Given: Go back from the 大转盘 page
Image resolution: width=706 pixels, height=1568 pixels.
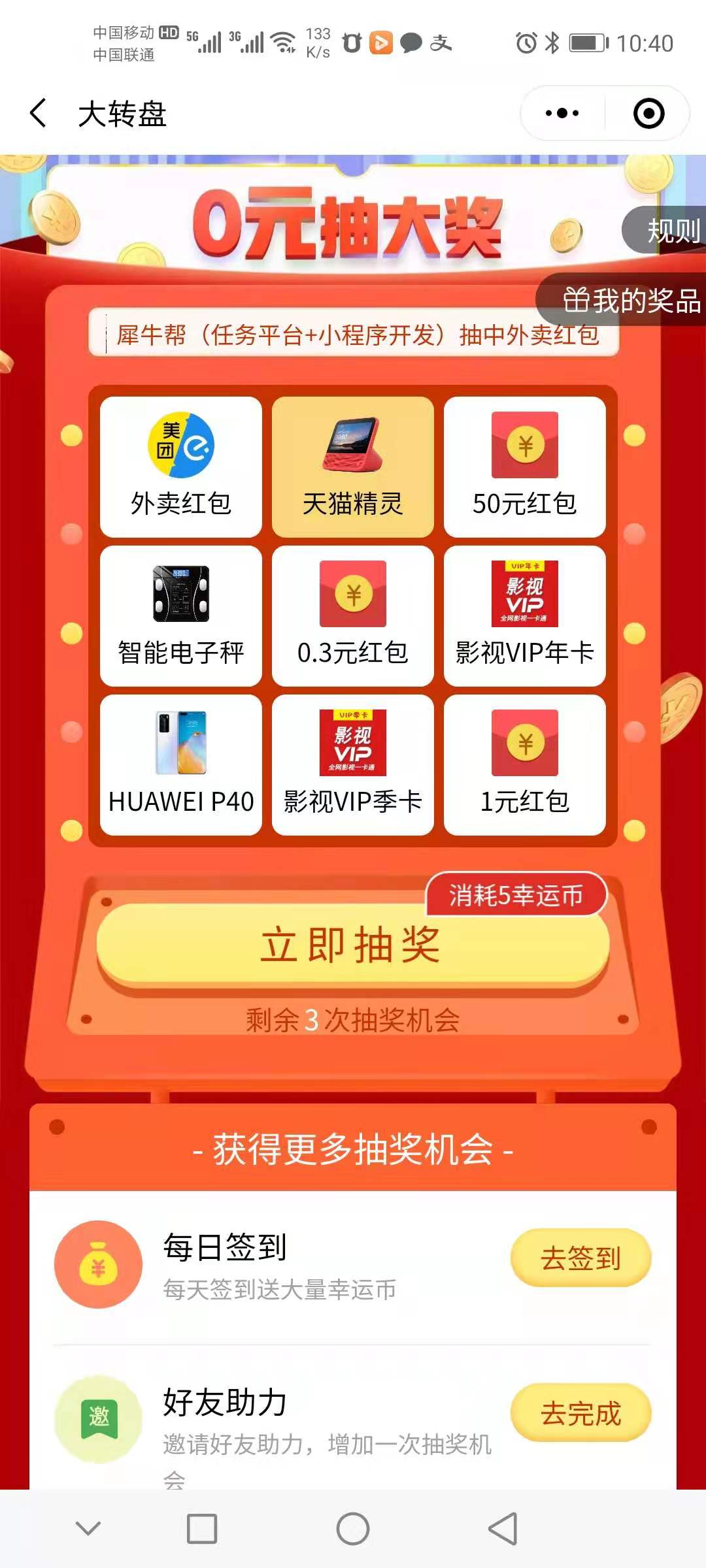Looking at the screenshot, I should (39, 113).
